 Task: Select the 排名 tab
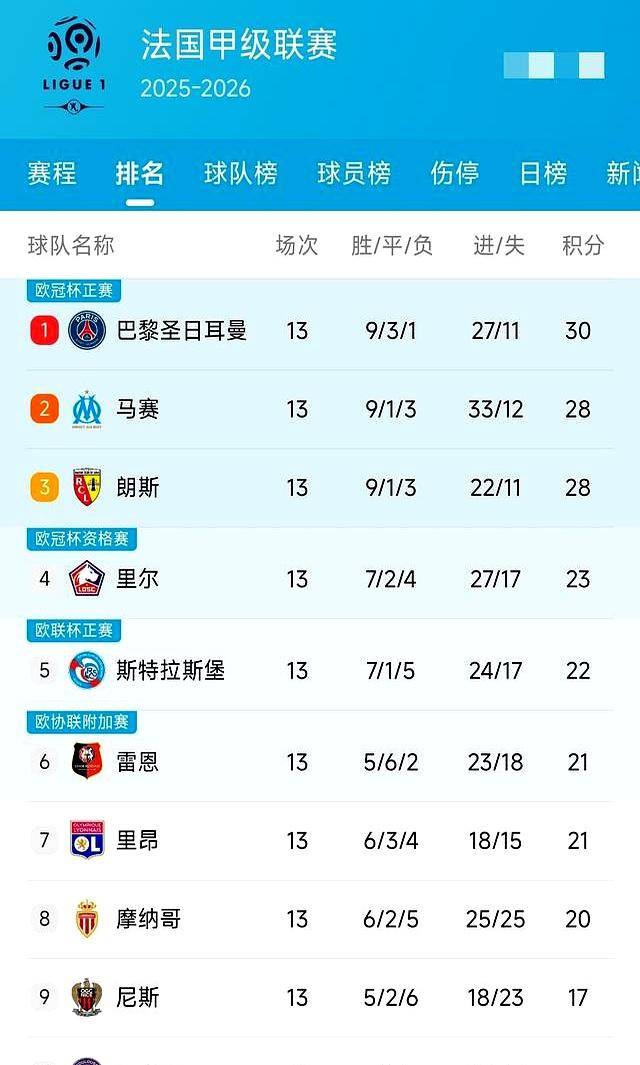tap(139, 173)
